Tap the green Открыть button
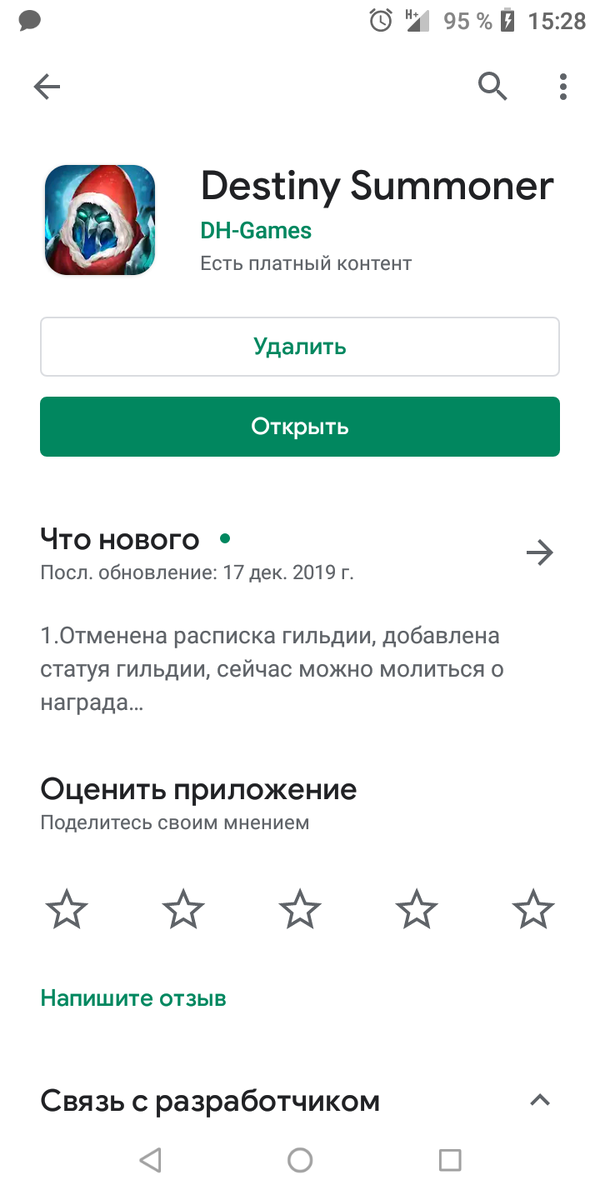 (x=300, y=427)
